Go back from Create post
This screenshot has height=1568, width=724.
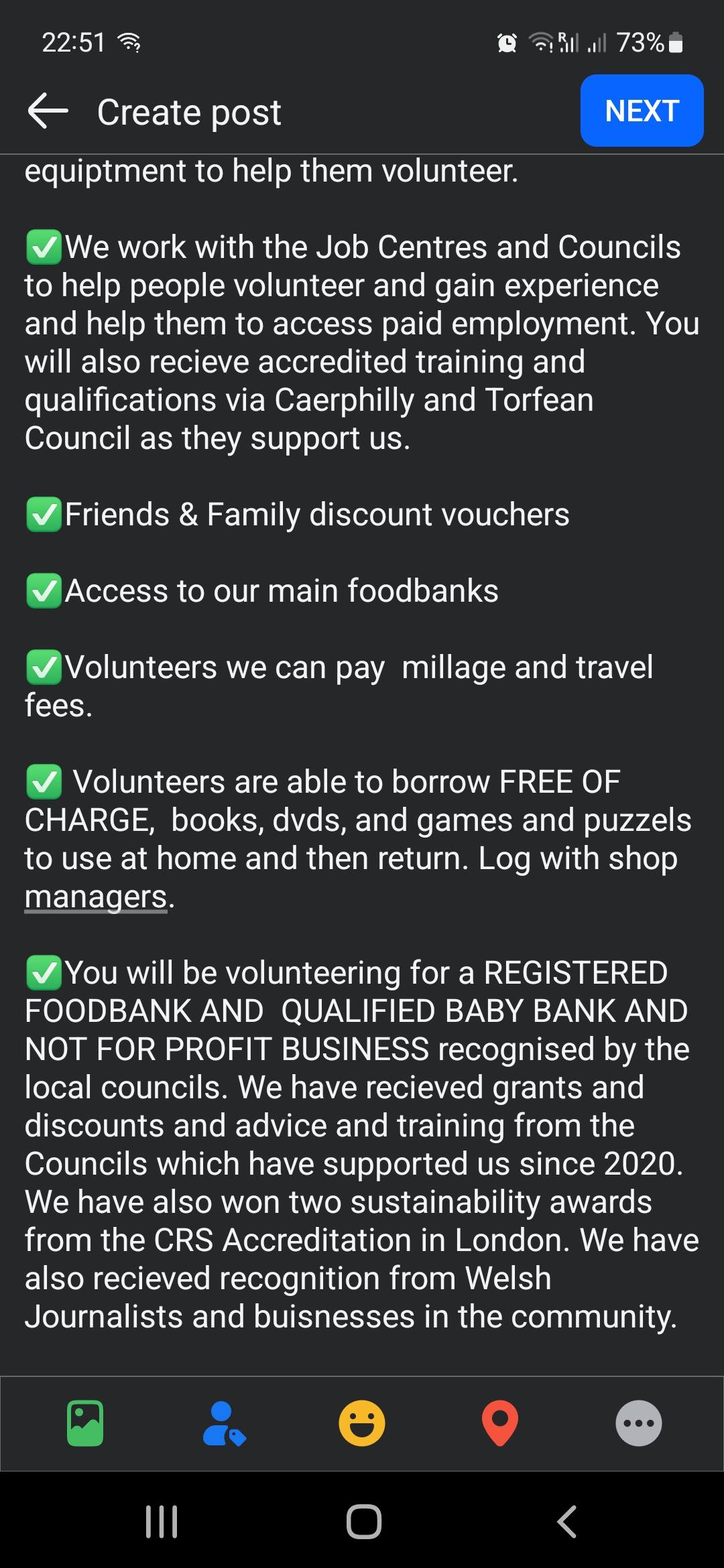click(48, 111)
